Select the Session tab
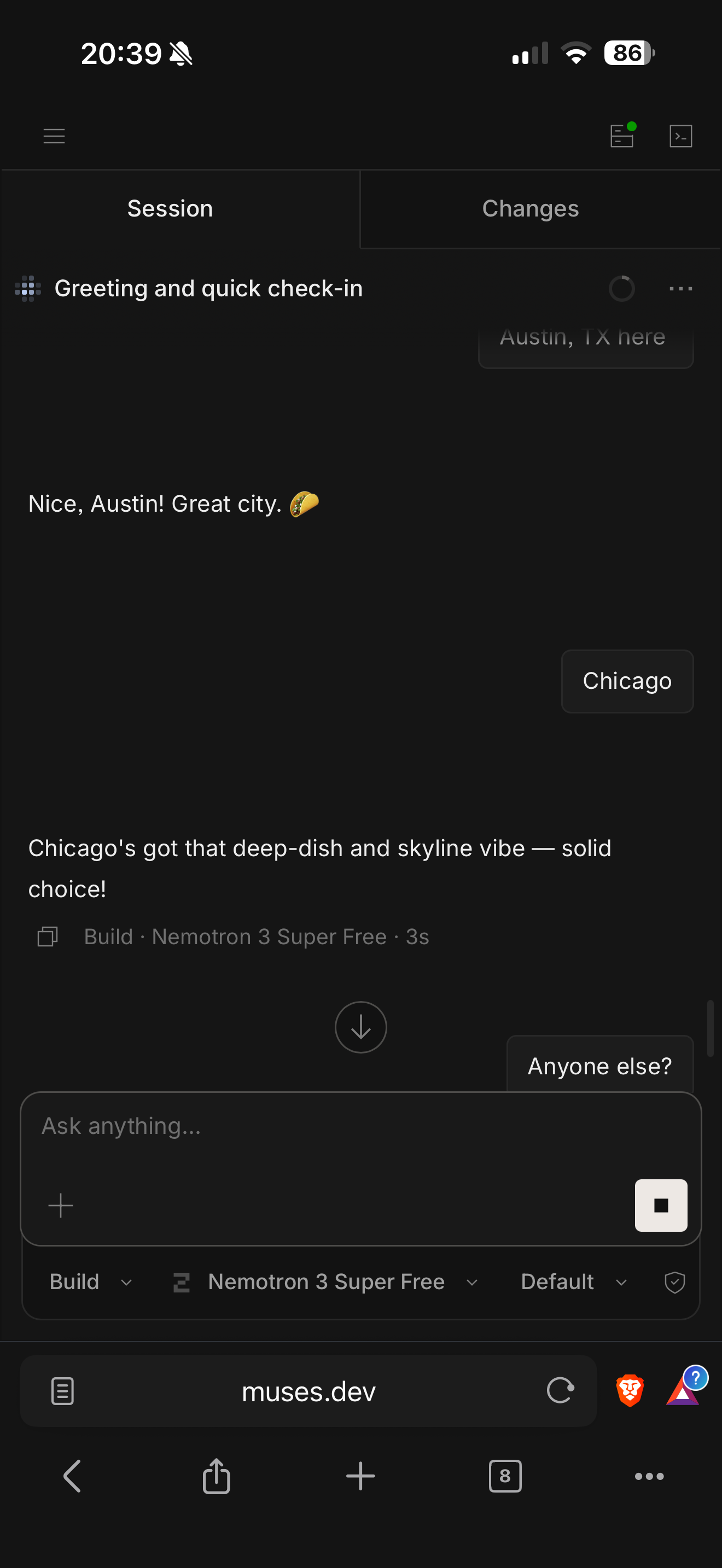722x1568 pixels. pos(170,208)
